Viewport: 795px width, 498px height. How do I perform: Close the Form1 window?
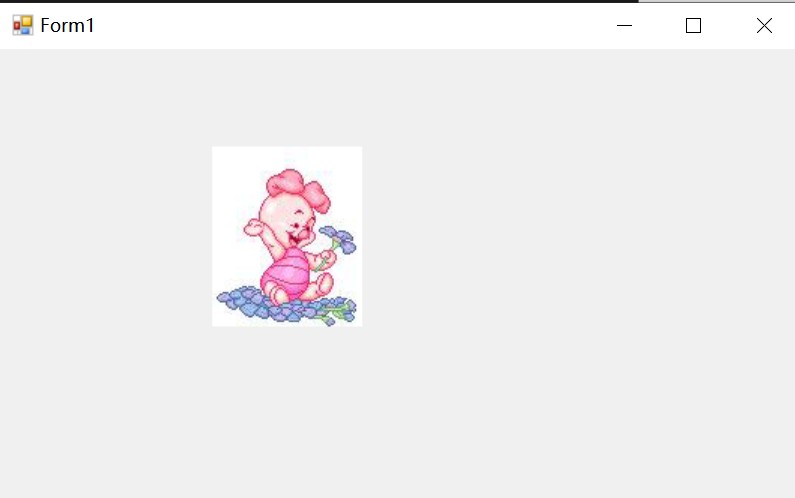tap(764, 26)
